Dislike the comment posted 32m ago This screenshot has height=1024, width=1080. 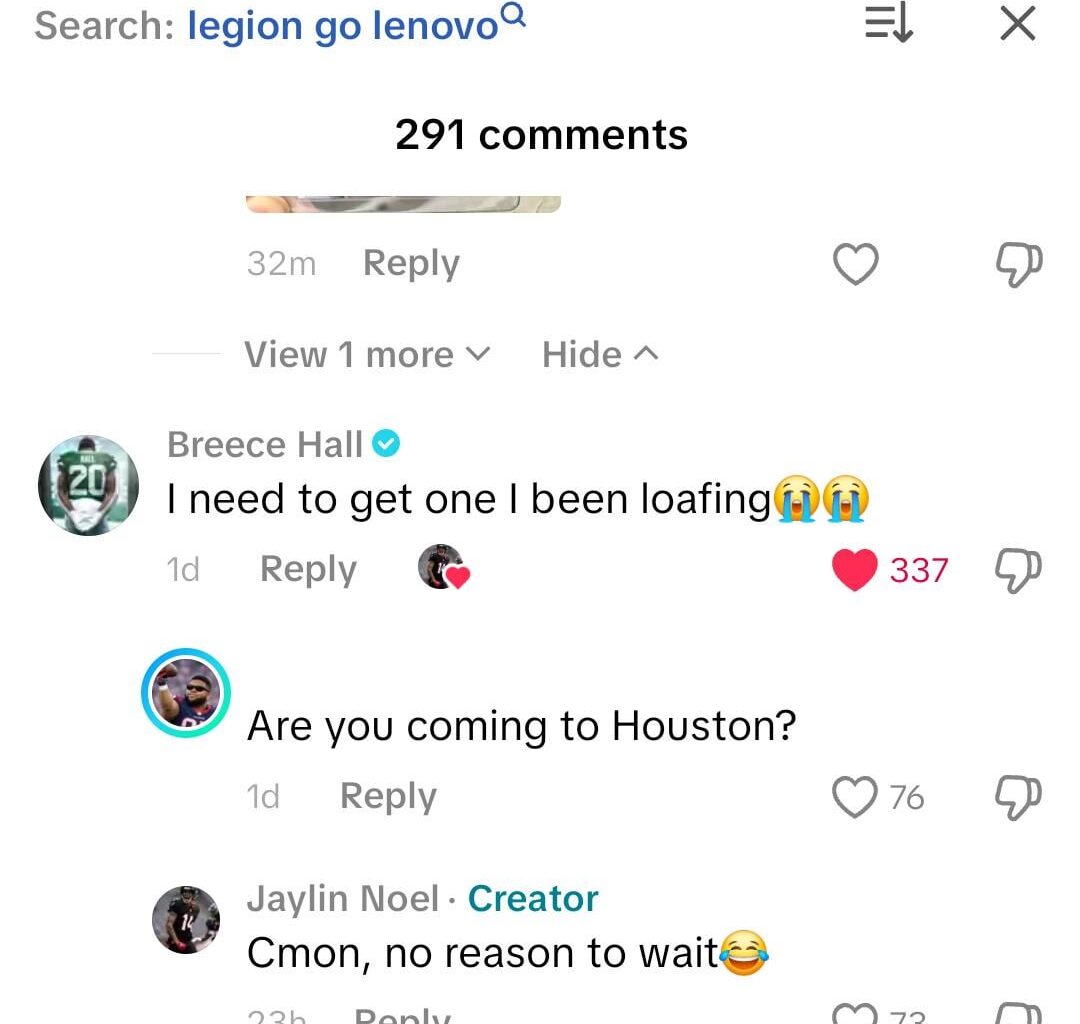(1018, 264)
